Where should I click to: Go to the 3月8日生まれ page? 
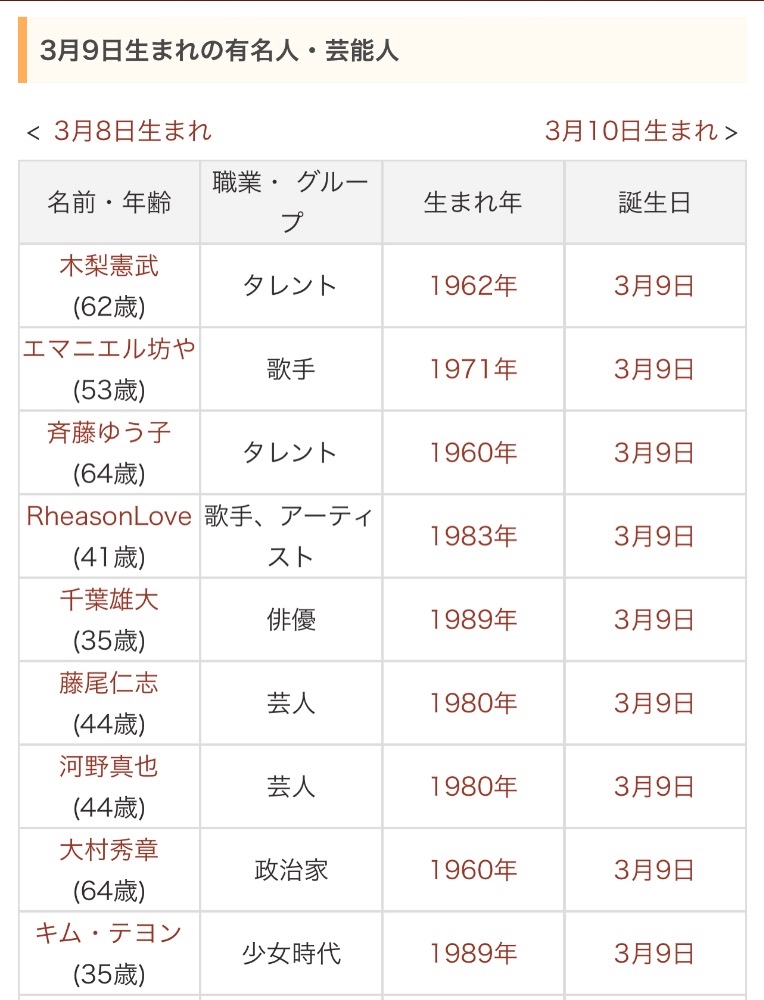[x=132, y=131]
